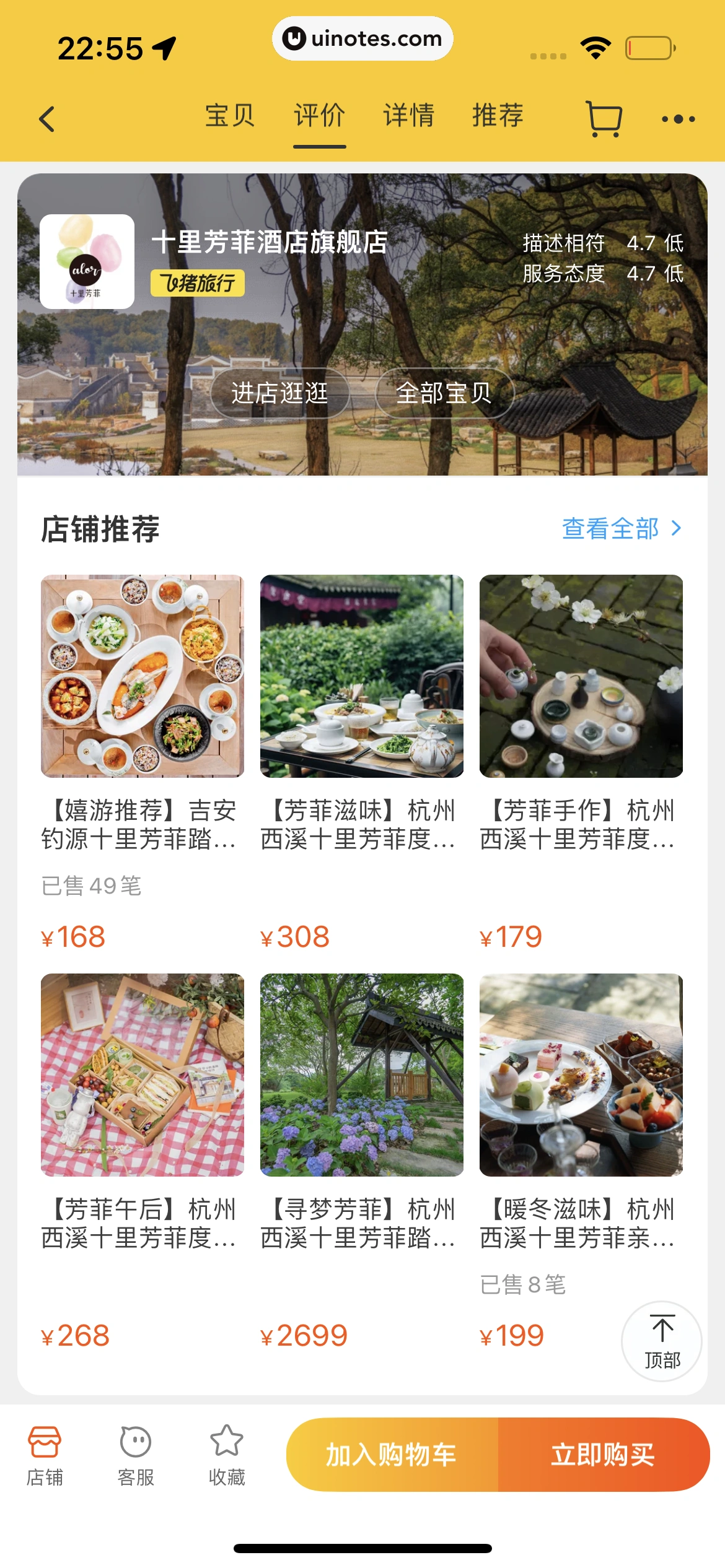
Task: Open the 【嬉游推荐】 product priced ¥168
Action: point(143,676)
